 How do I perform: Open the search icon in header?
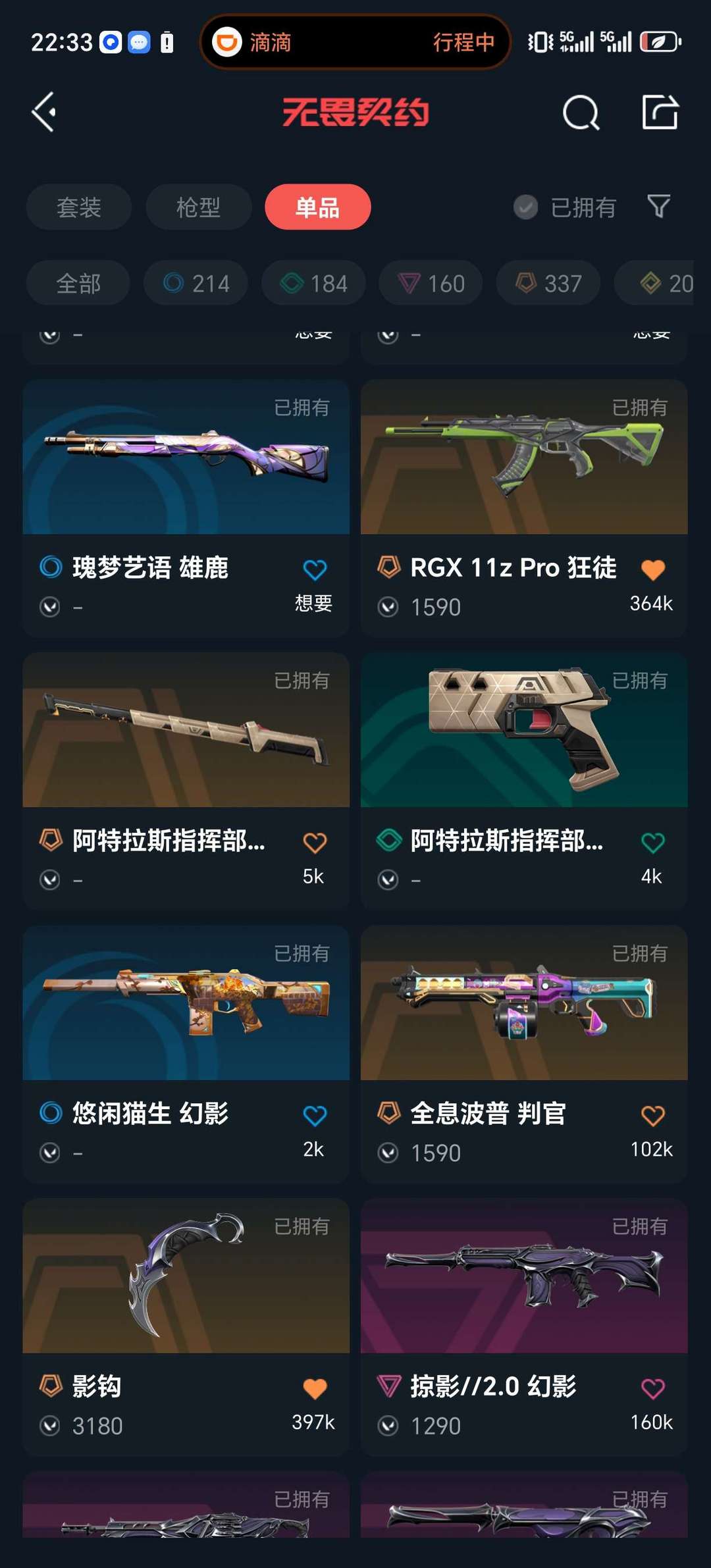pos(581,112)
